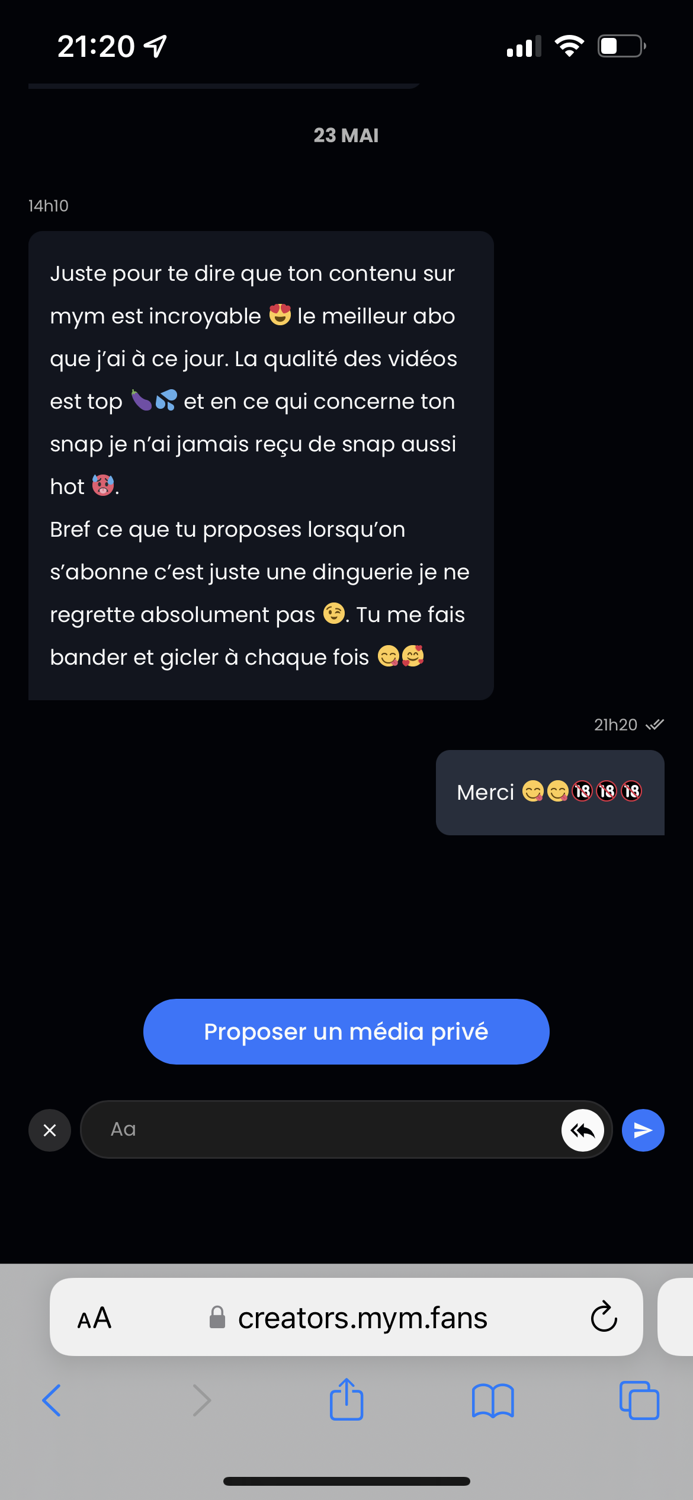Reload the creators.mym.fans page
Image resolution: width=693 pixels, height=1500 pixels.
click(603, 1317)
